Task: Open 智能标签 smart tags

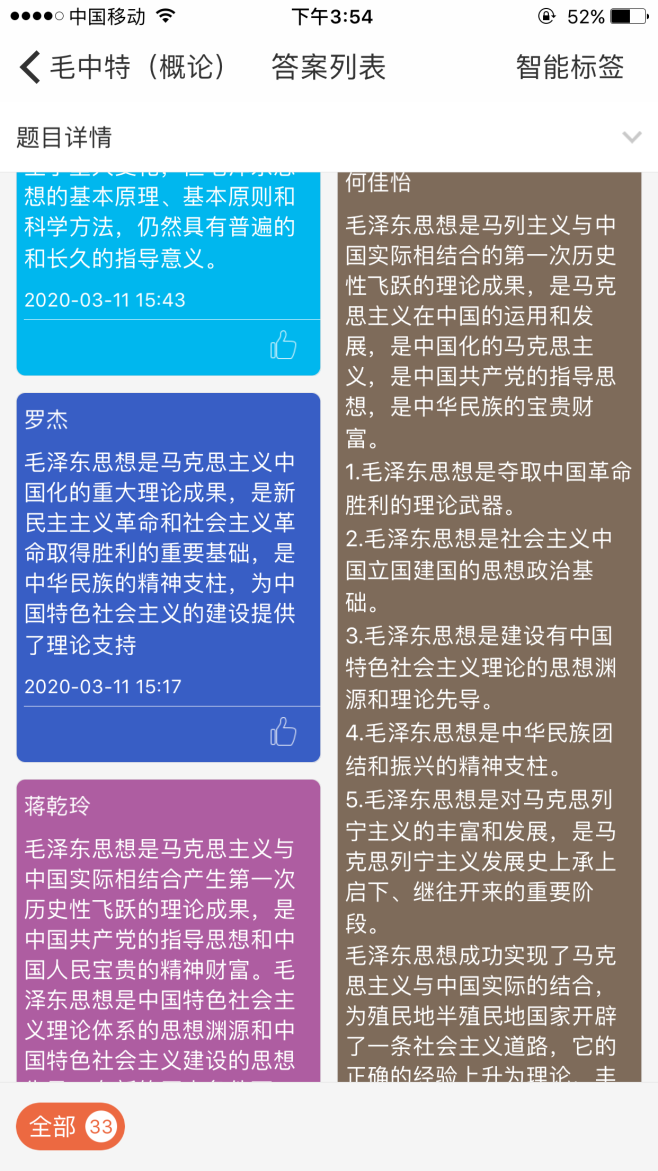Action: (x=569, y=68)
